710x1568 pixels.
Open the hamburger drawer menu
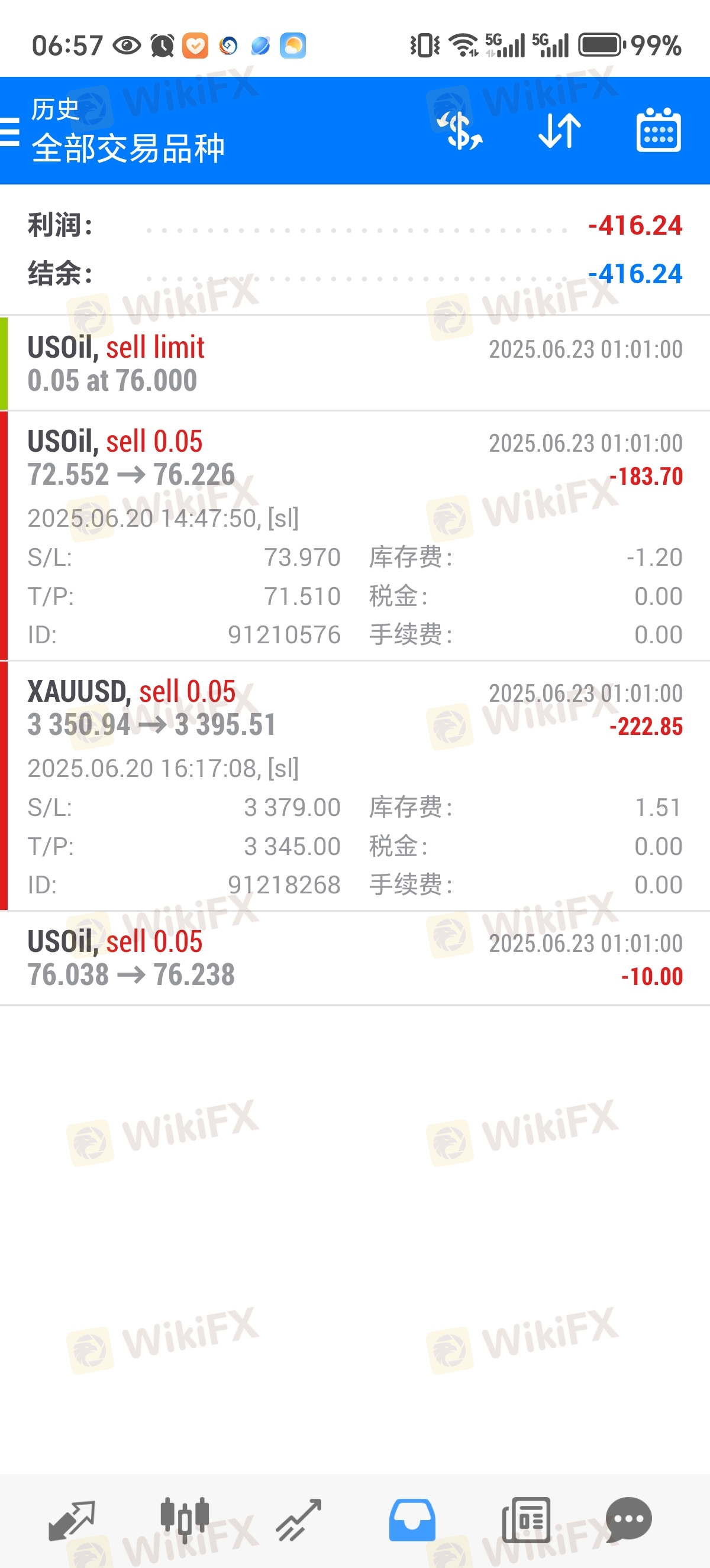(9, 131)
